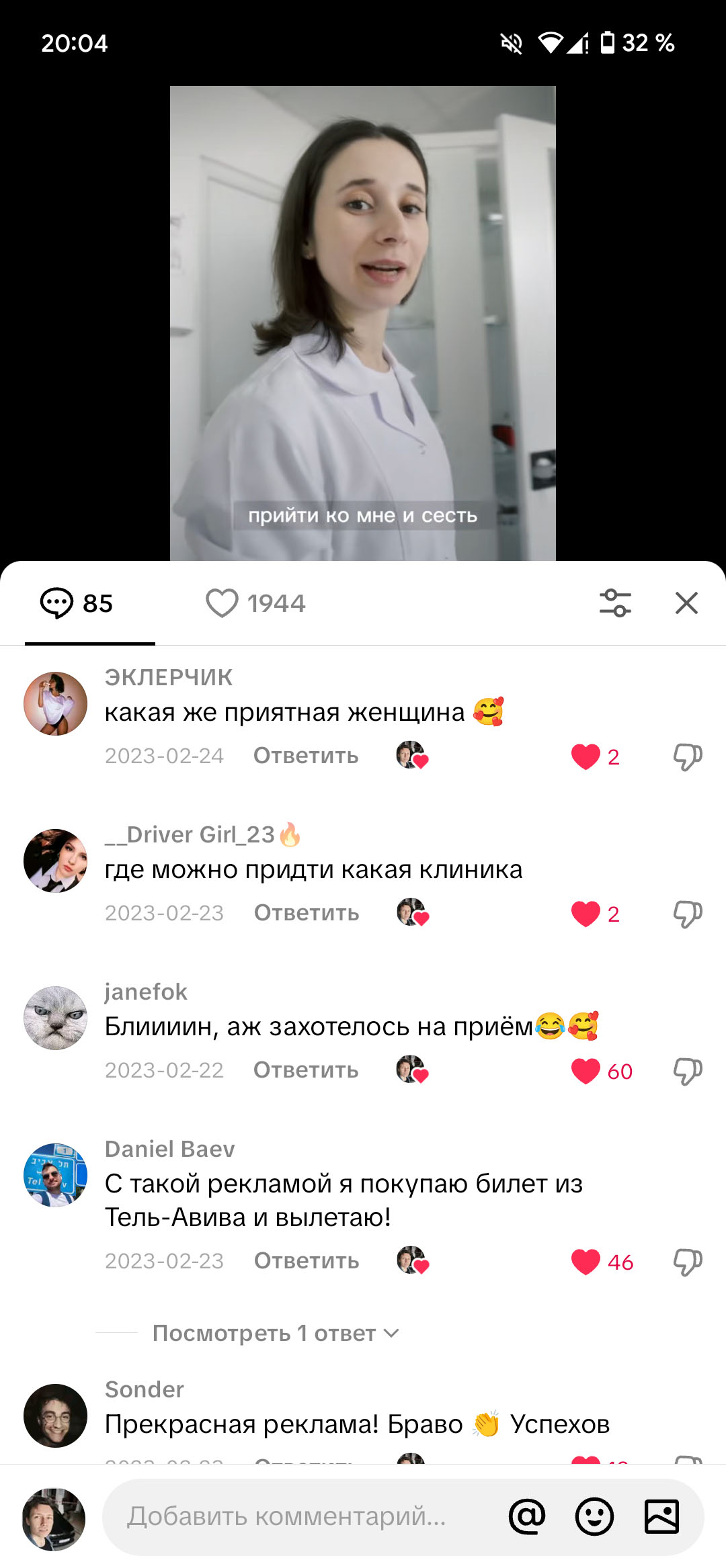Reply to __Driver Girl_23's comment
726x1568 pixels.
pyautogui.click(x=306, y=913)
